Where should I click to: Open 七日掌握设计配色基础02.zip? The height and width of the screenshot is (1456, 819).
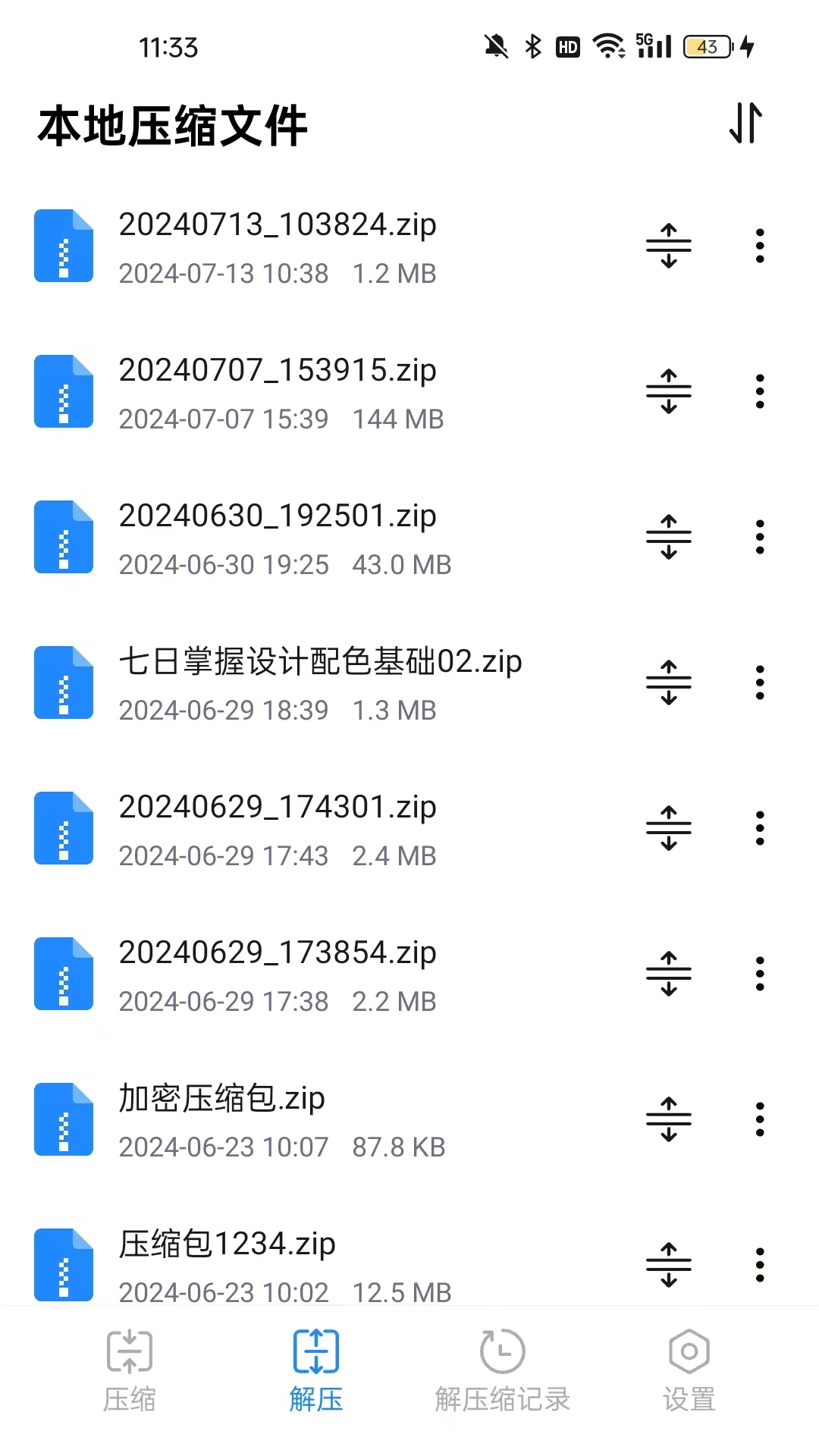320,683
